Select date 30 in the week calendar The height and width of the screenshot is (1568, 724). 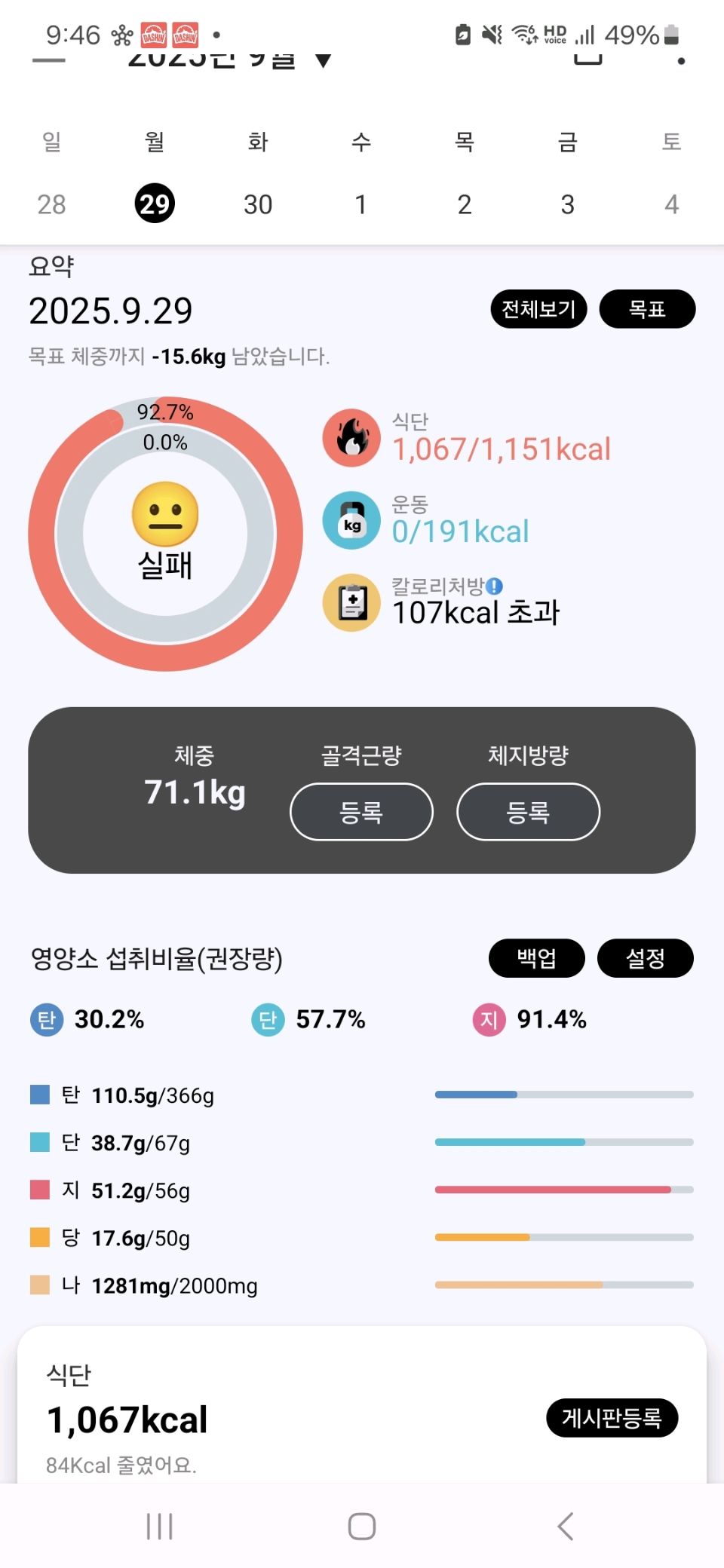(258, 204)
